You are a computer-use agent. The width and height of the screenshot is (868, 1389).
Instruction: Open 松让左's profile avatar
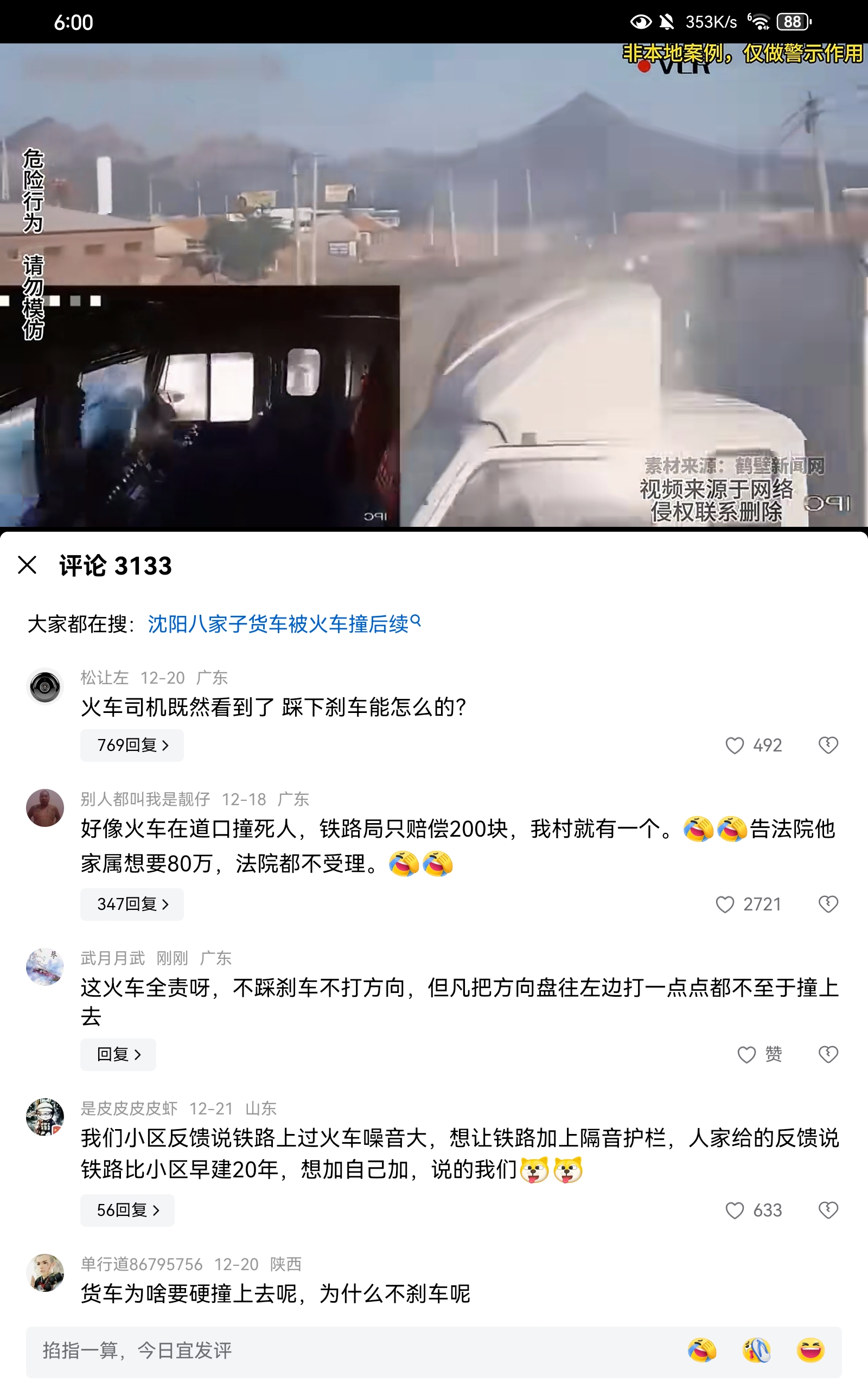(45, 687)
